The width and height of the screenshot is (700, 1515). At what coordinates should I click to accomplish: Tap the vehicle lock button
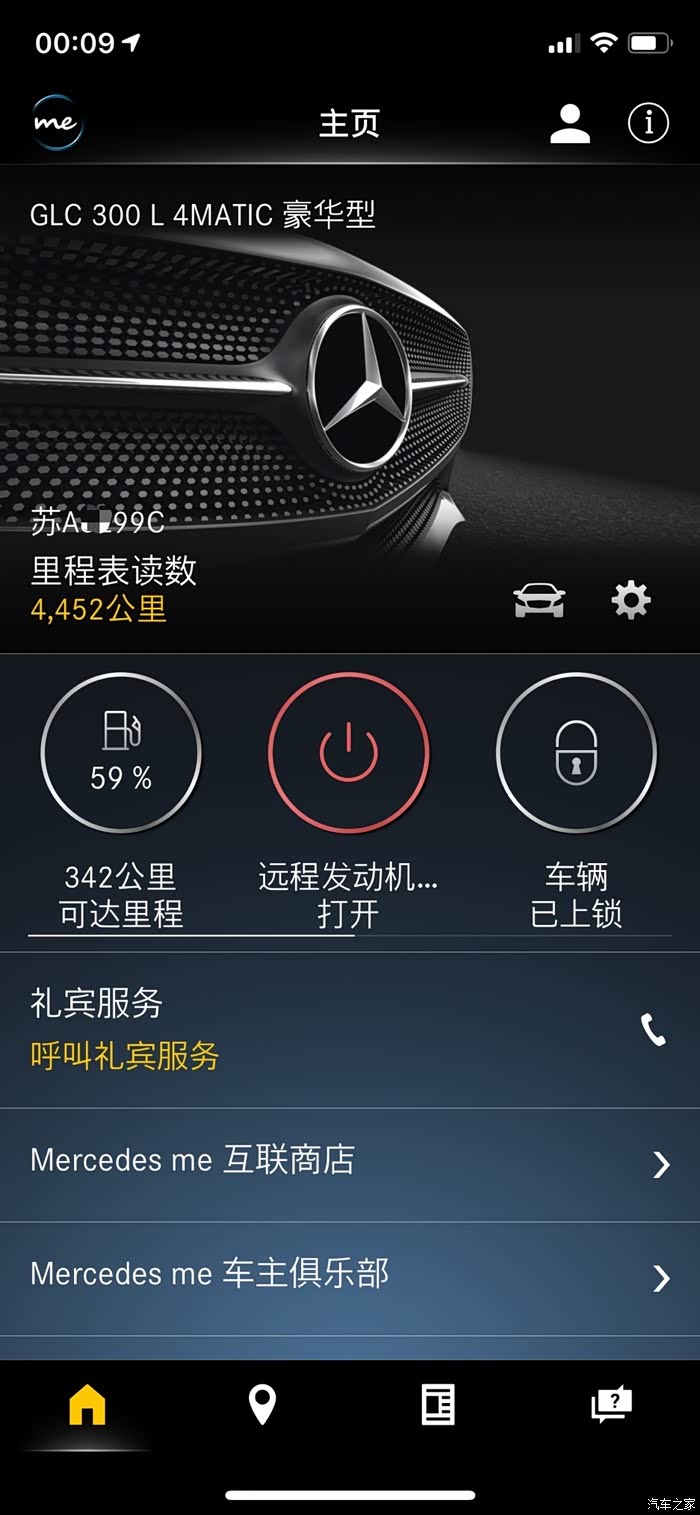[x=576, y=754]
